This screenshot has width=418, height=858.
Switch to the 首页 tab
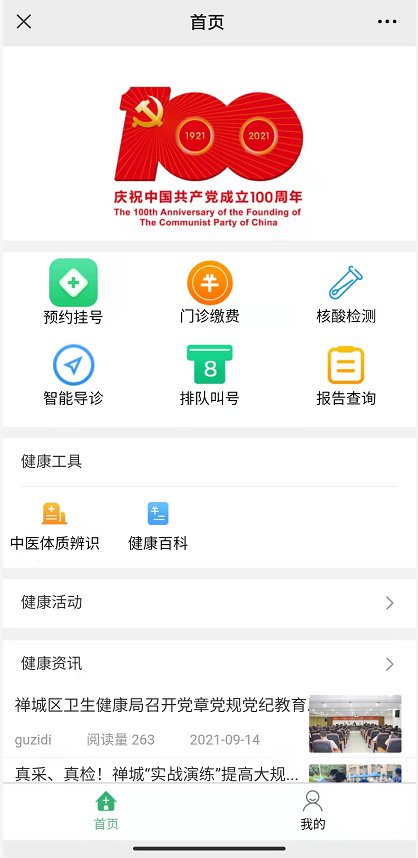[x=106, y=811]
